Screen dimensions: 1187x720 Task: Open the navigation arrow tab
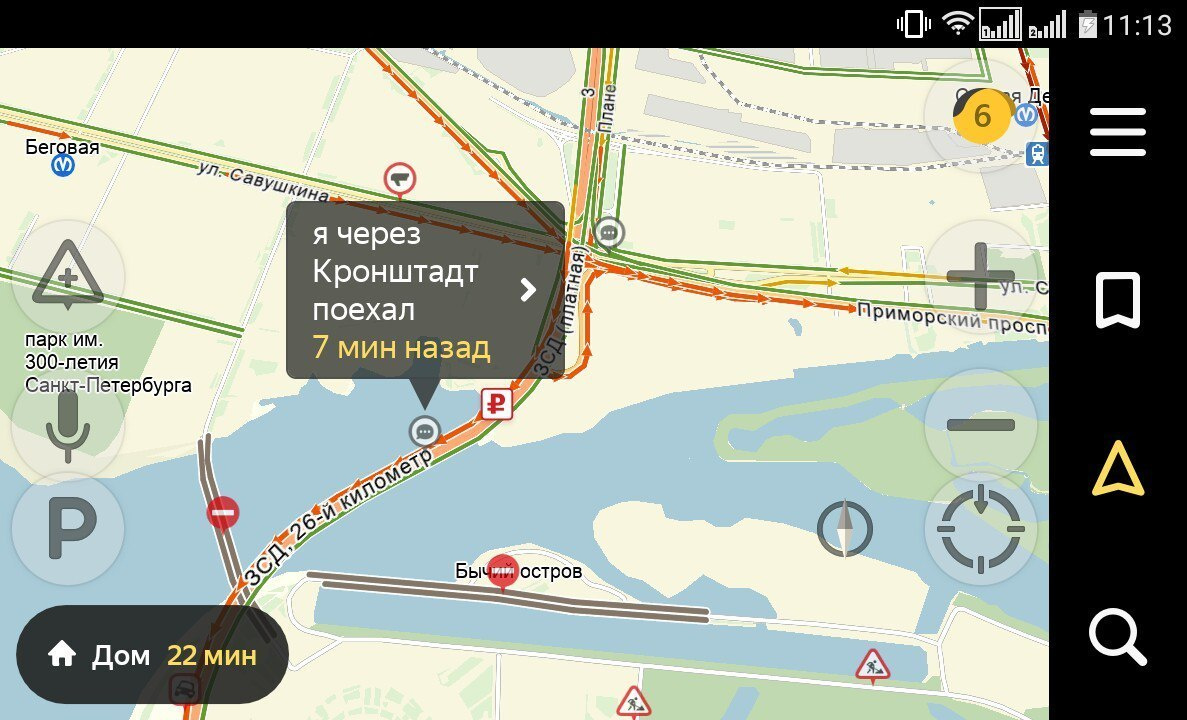pos(1117,469)
